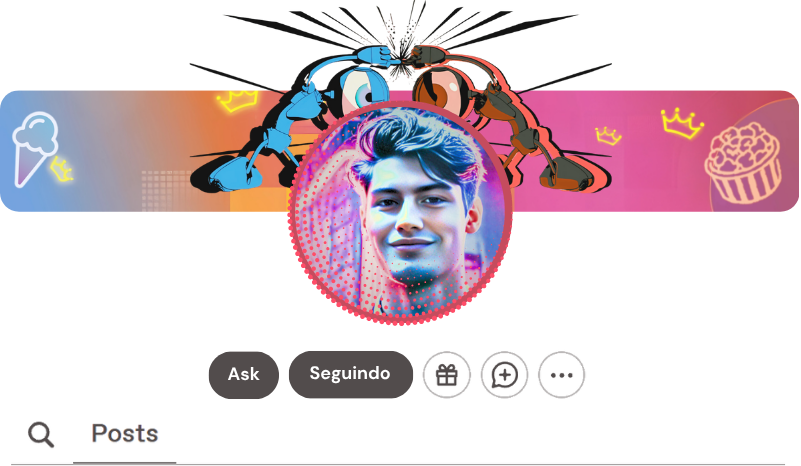Tap the Ask button
Image resolution: width=801 pixels, height=466 pixels.
click(243, 375)
